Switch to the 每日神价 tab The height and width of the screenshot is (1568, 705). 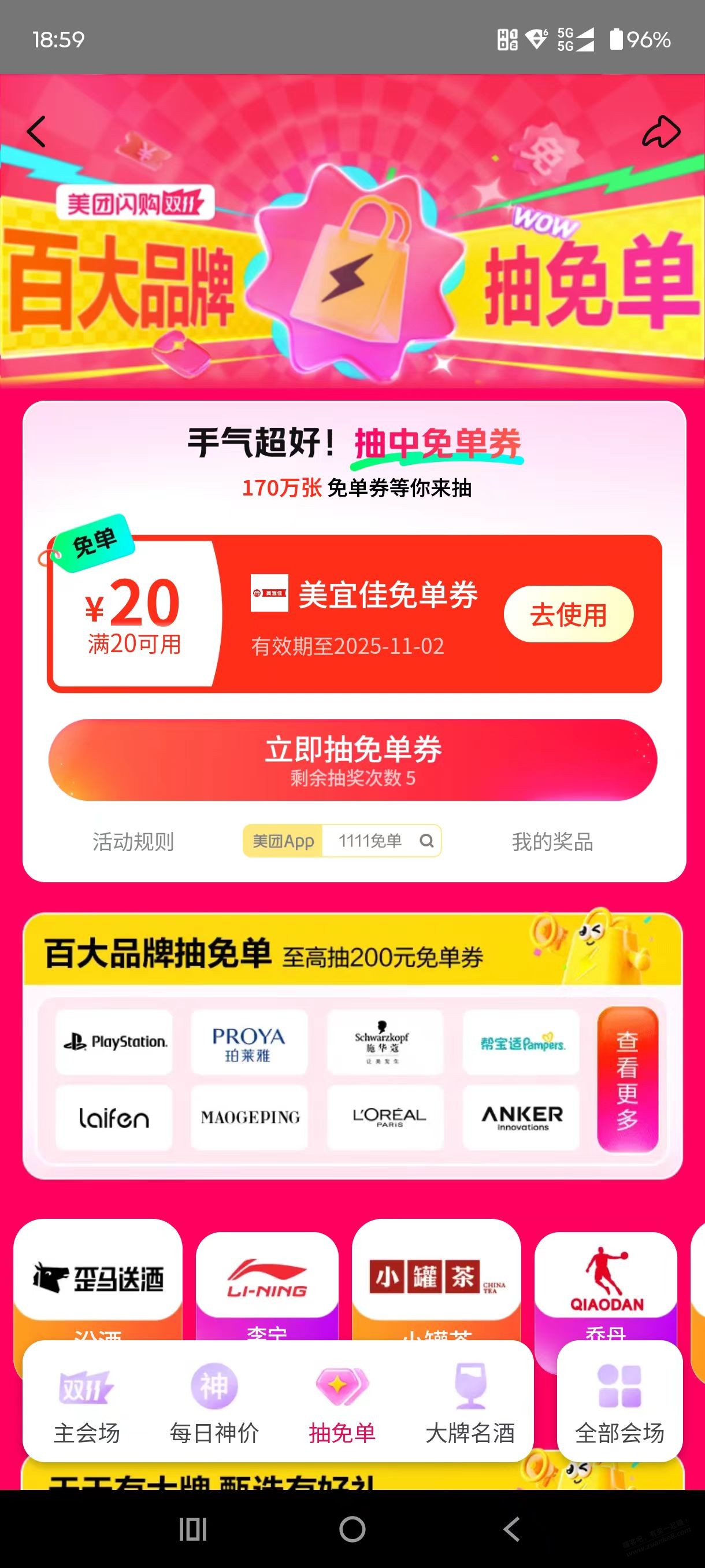pyautogui.click(x=214, y=1407)
